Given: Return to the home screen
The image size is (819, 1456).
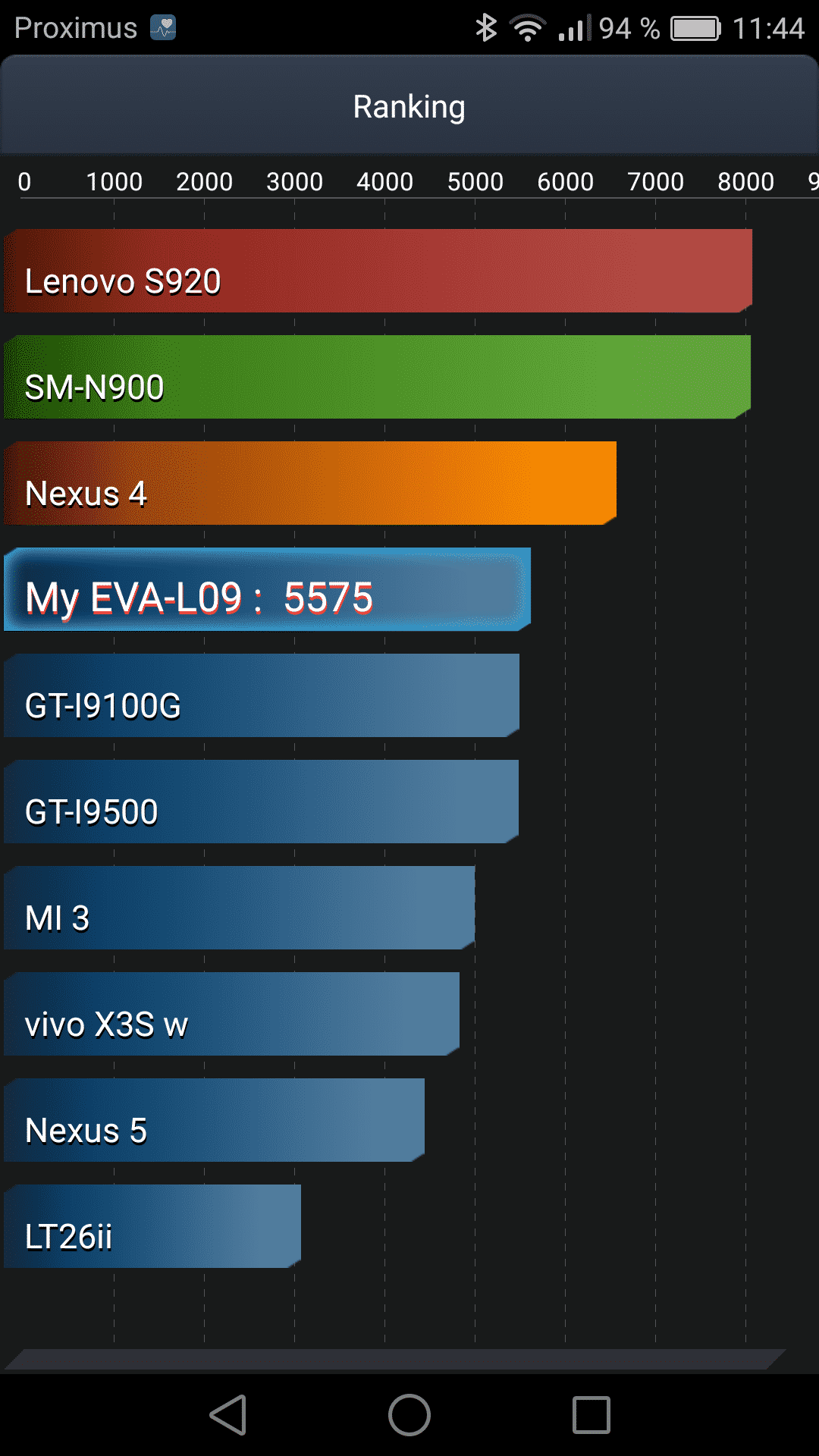Looking at the screenshot, I should pyautogui.click(x=409, y=1415).
